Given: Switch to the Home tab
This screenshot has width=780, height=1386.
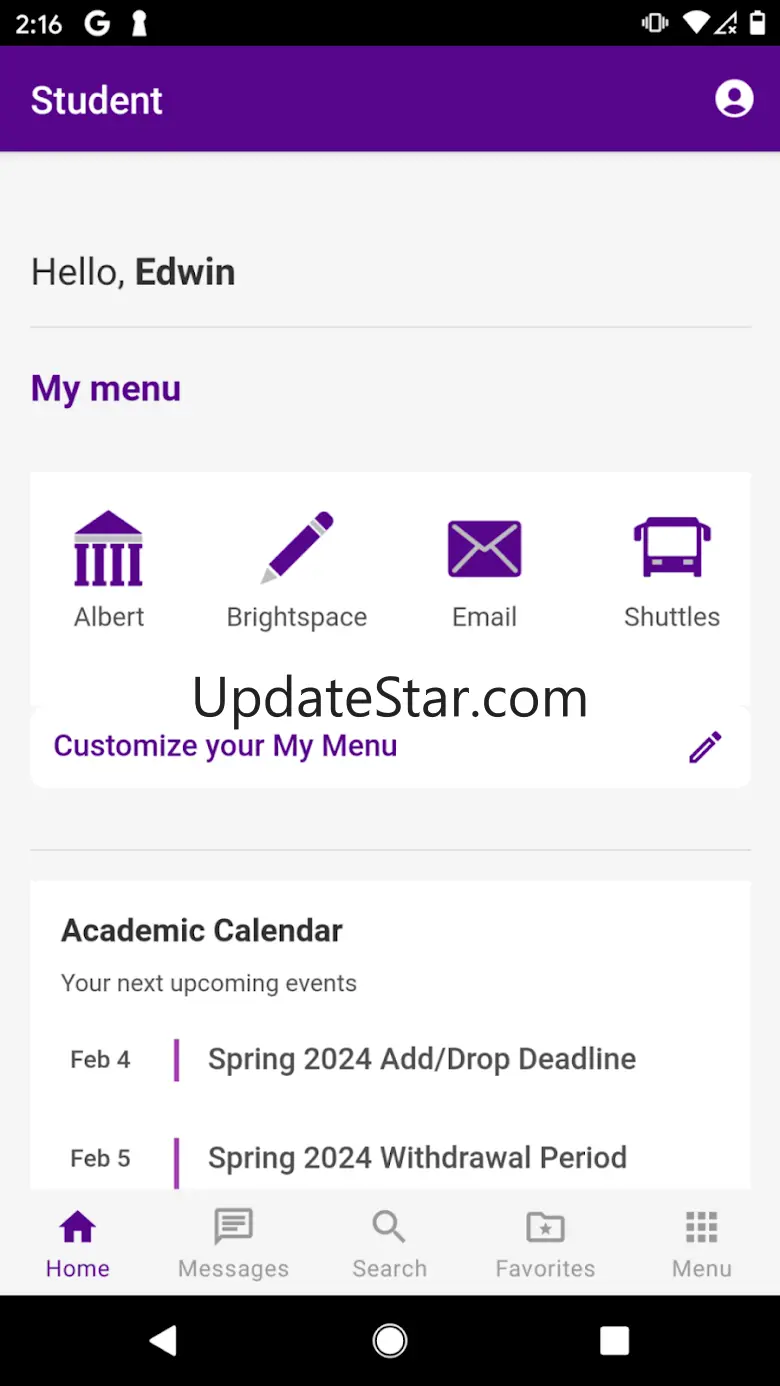Looking at the screenshot, I should [78, 1243].
